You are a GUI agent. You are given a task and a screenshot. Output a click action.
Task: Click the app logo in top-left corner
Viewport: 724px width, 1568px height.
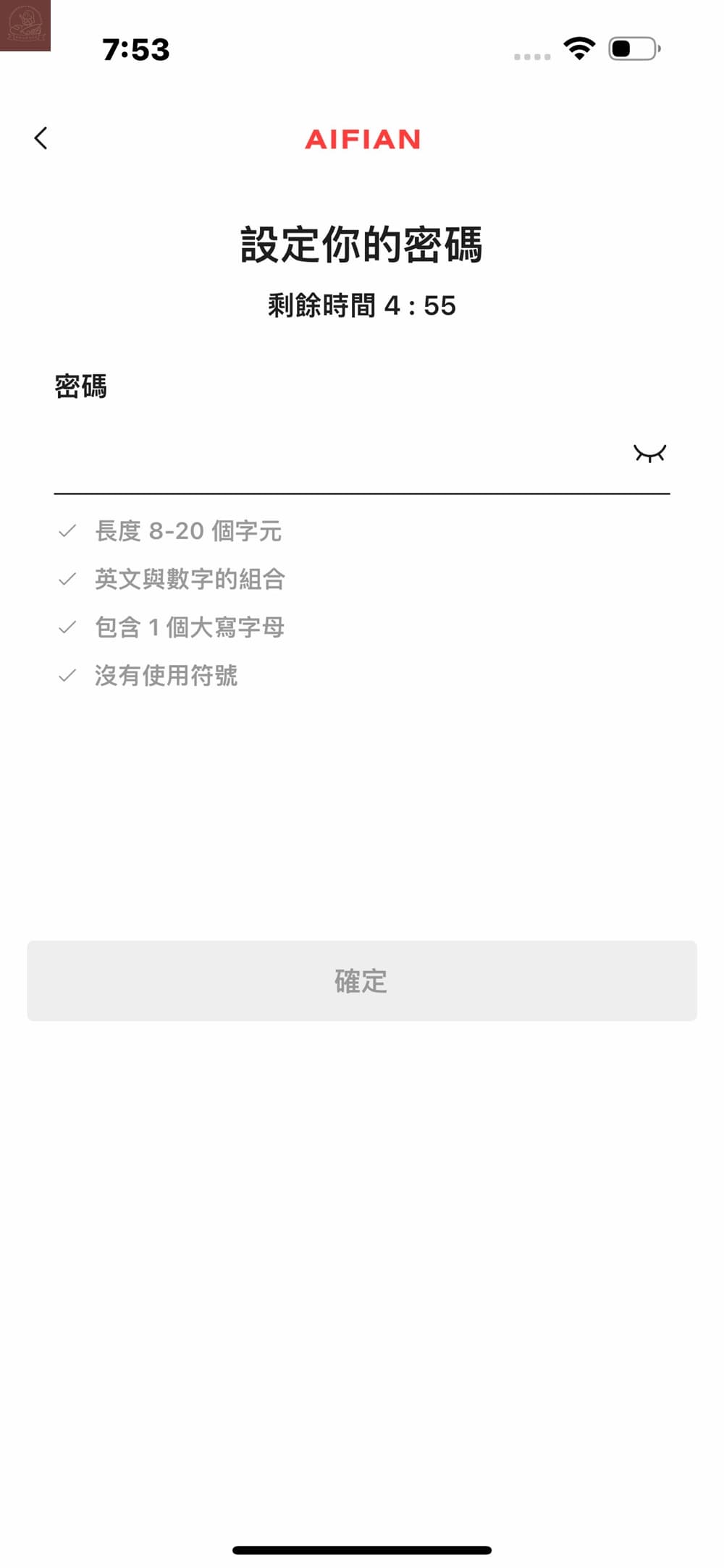(25, 25)
